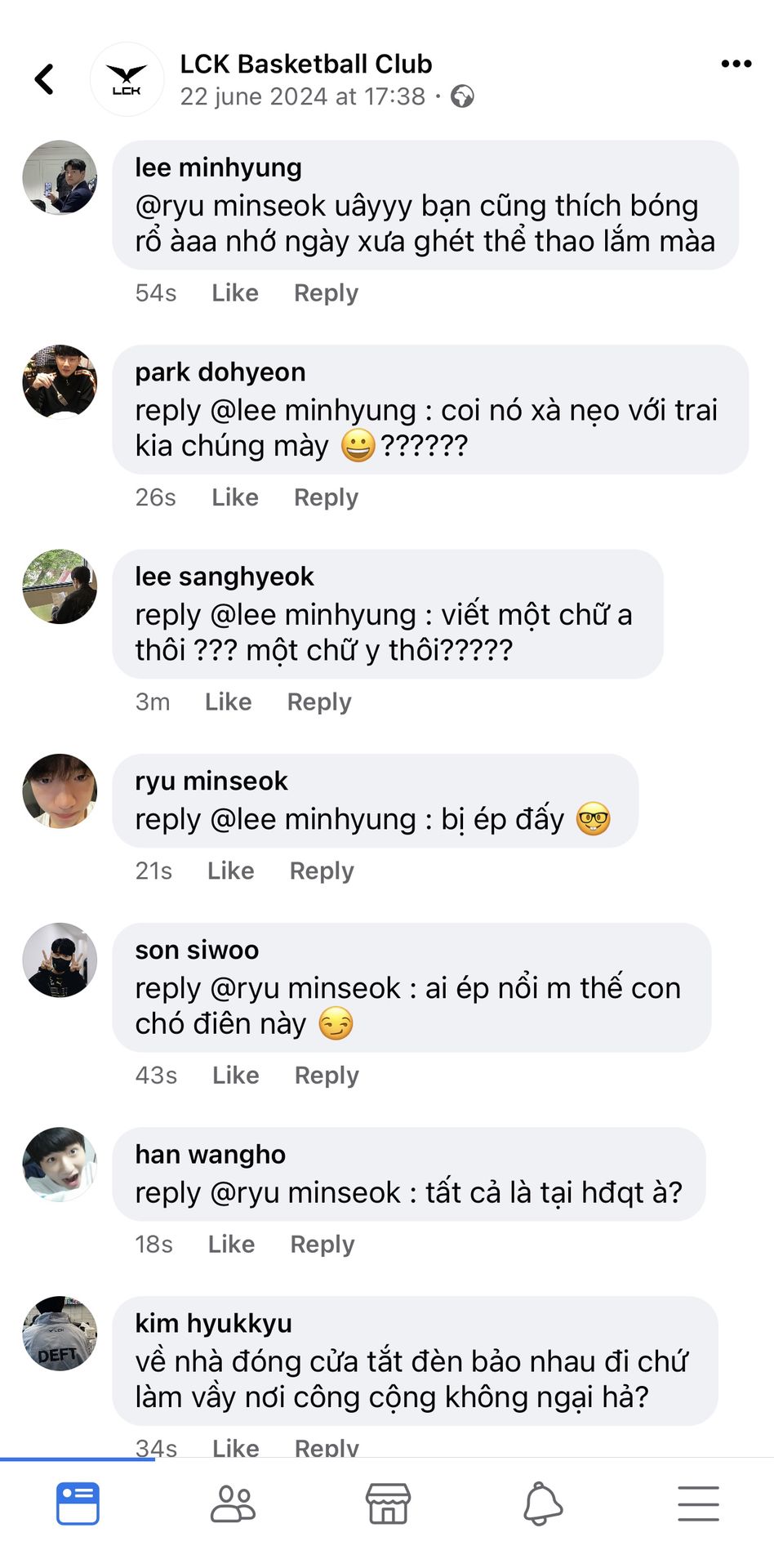Open the hamburger menu tab
This screenshot has width=774, height=1568.
point(698,1504)
